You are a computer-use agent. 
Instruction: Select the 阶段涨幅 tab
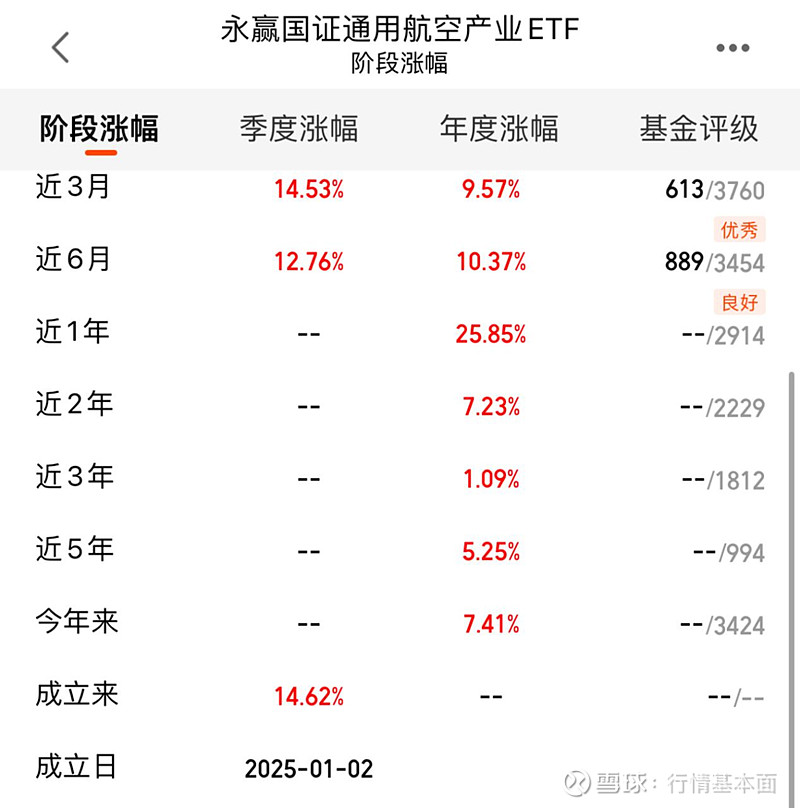[99, 129]
